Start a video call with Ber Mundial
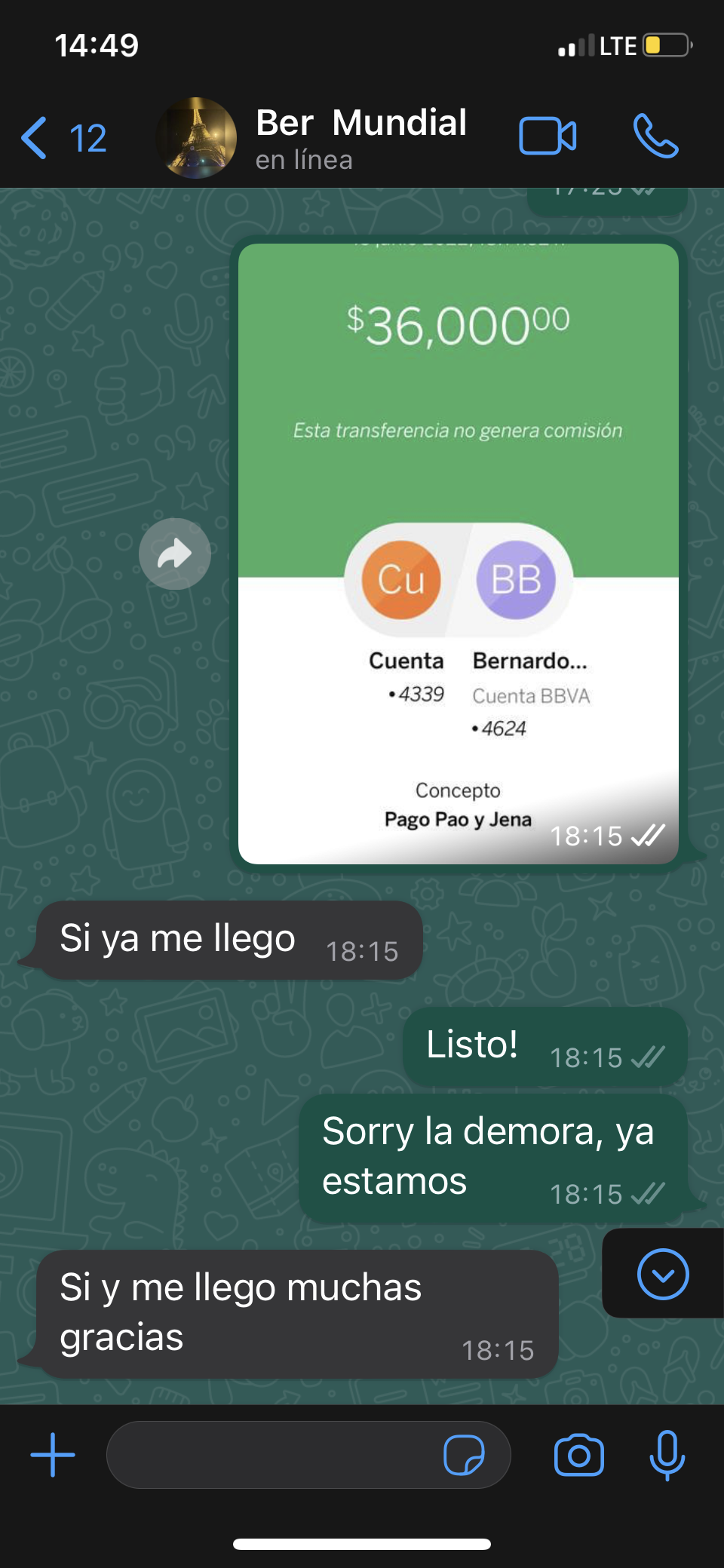 (x=548, y=137)
